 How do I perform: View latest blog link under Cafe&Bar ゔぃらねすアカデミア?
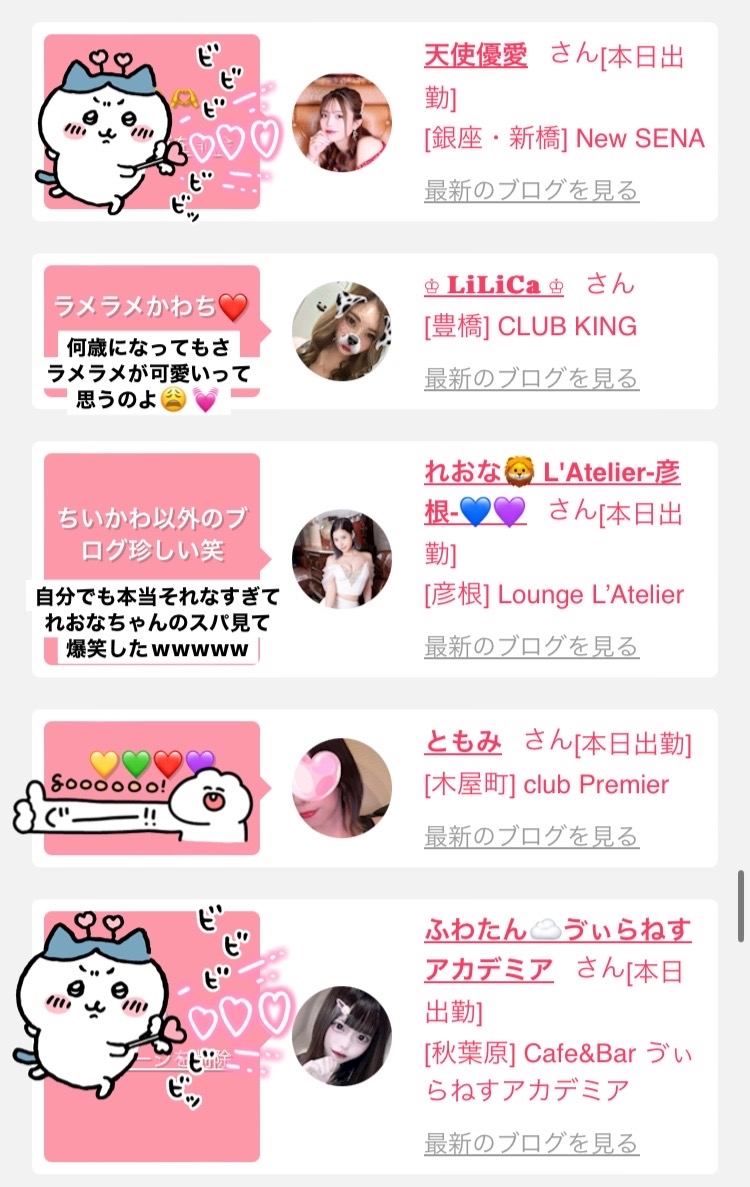point(531,1143)
